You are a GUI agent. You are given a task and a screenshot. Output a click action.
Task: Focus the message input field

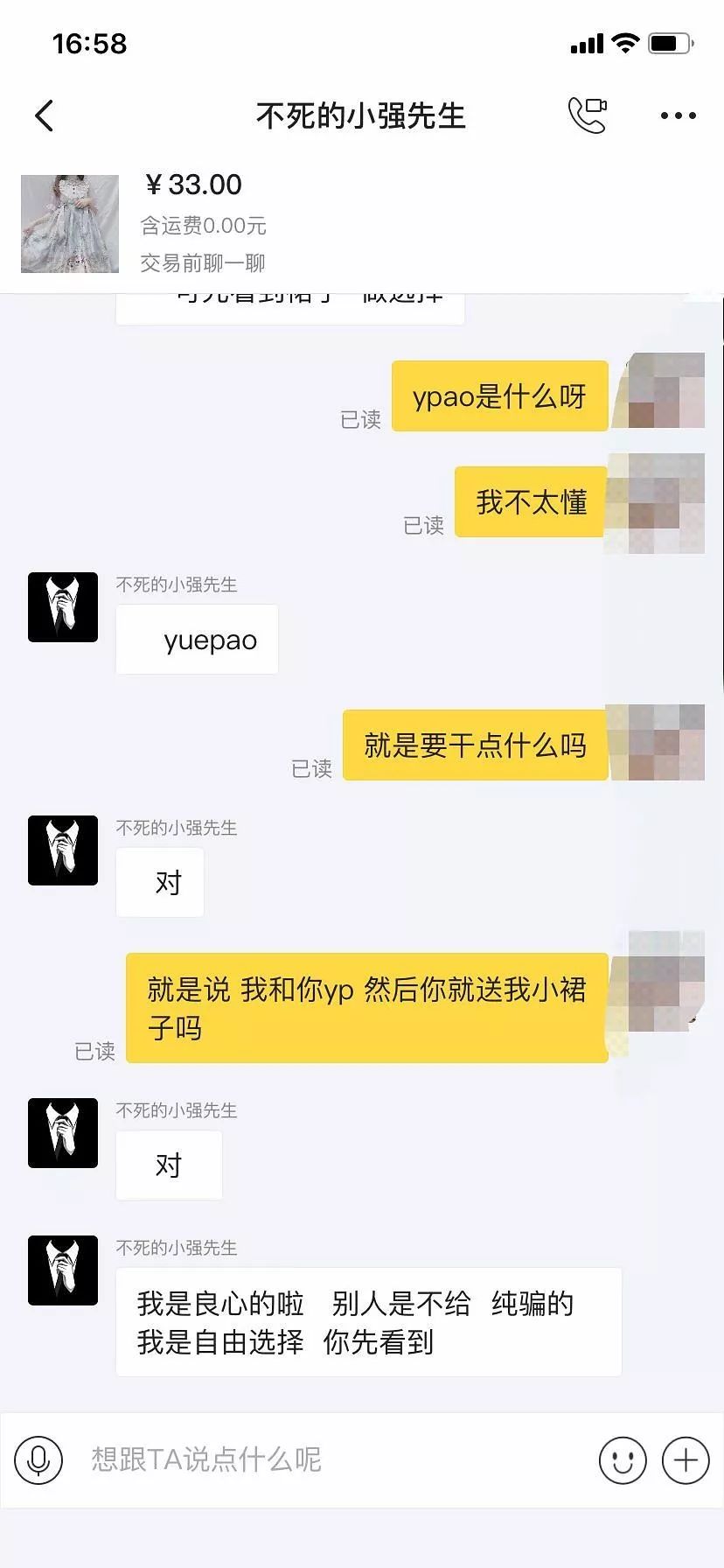tap(332, 1459)
